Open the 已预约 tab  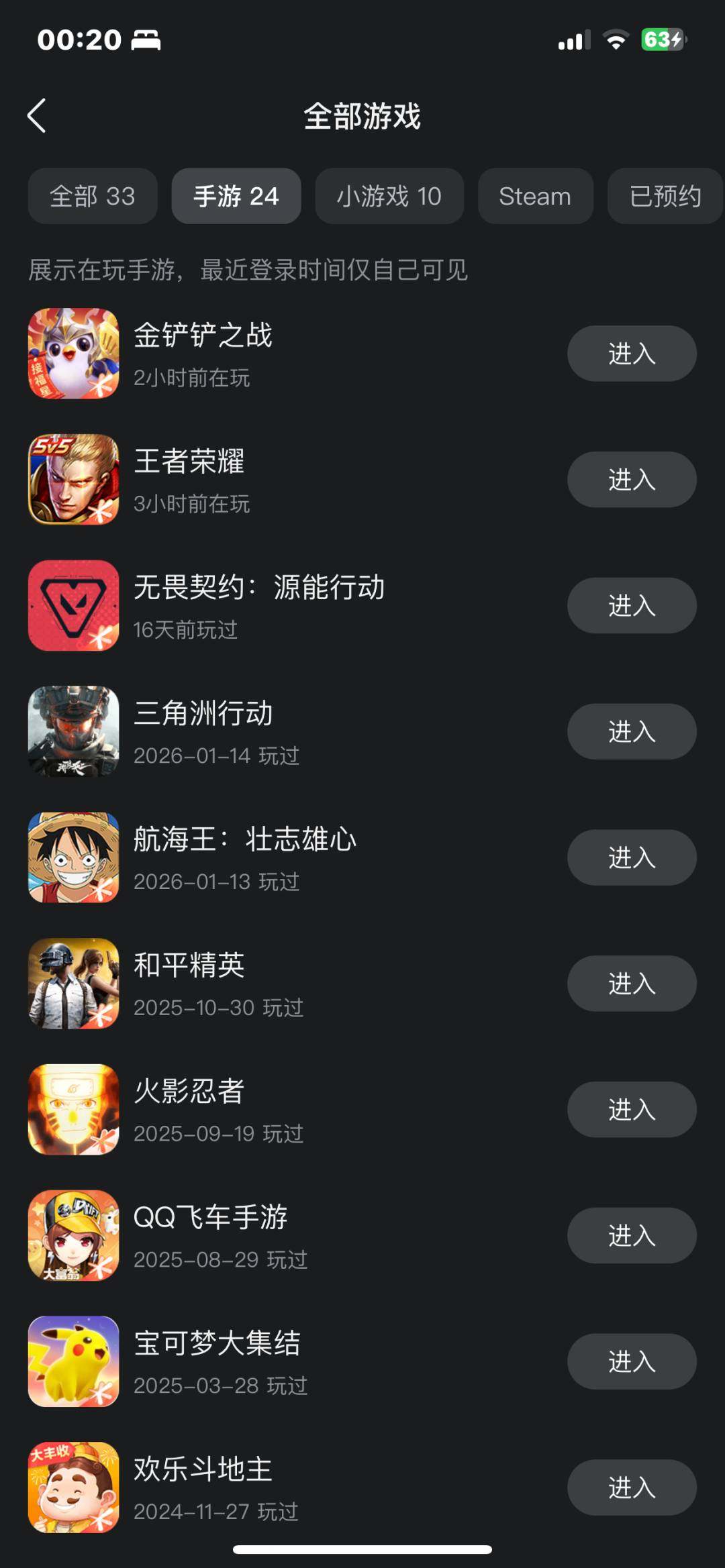click(x=665, y=196)
